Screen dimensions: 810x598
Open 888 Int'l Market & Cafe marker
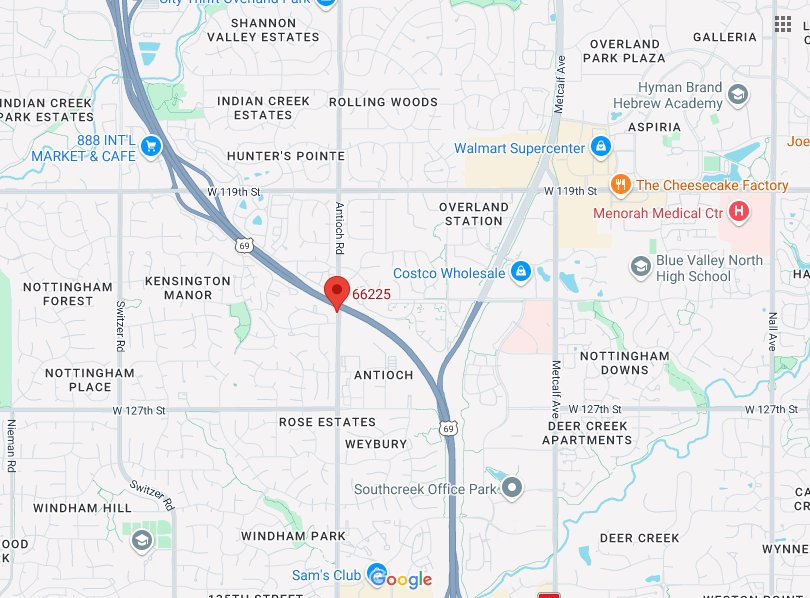151,147
